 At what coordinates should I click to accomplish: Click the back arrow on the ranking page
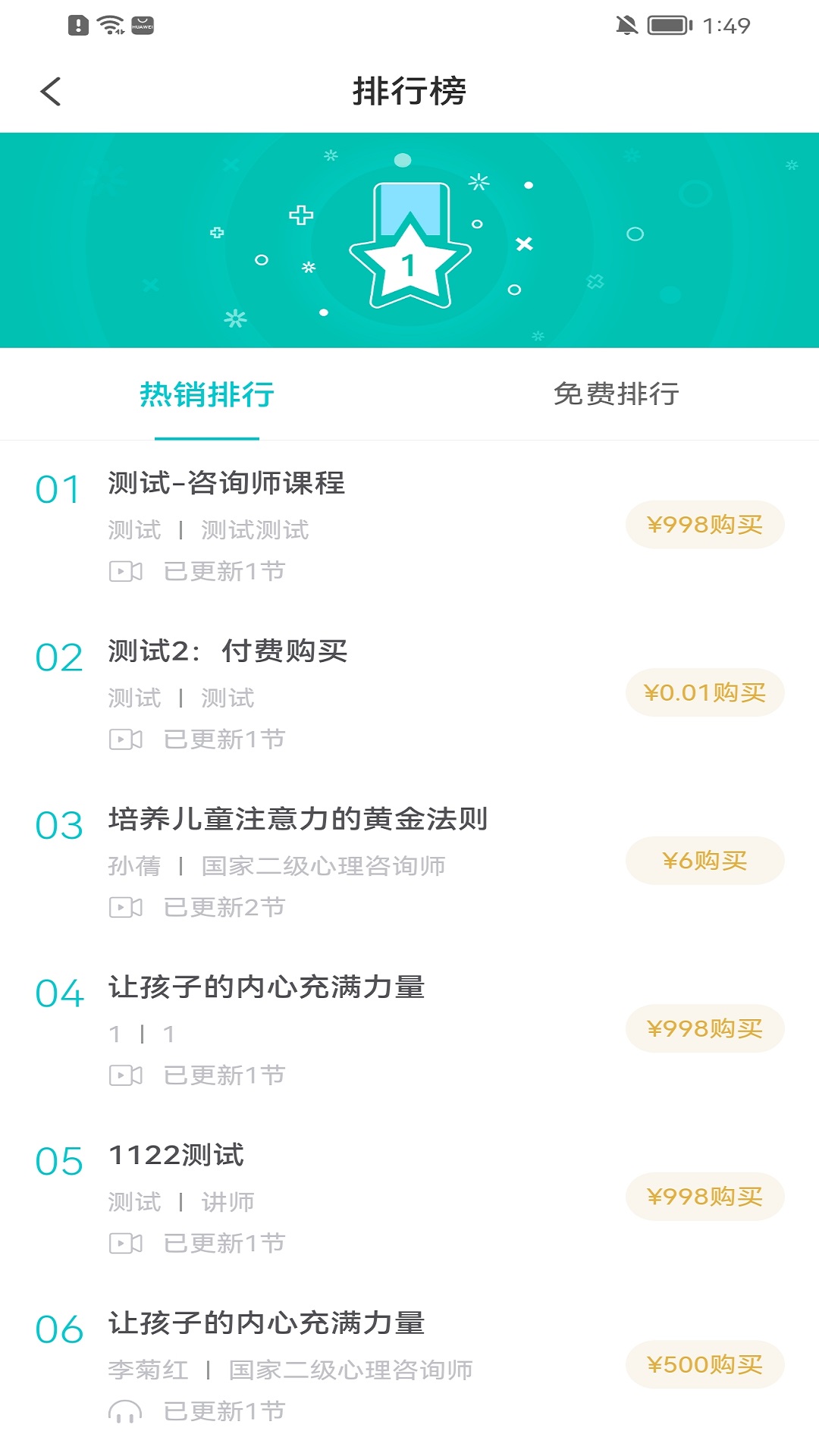pyautogui.click(x=51, y=92)
